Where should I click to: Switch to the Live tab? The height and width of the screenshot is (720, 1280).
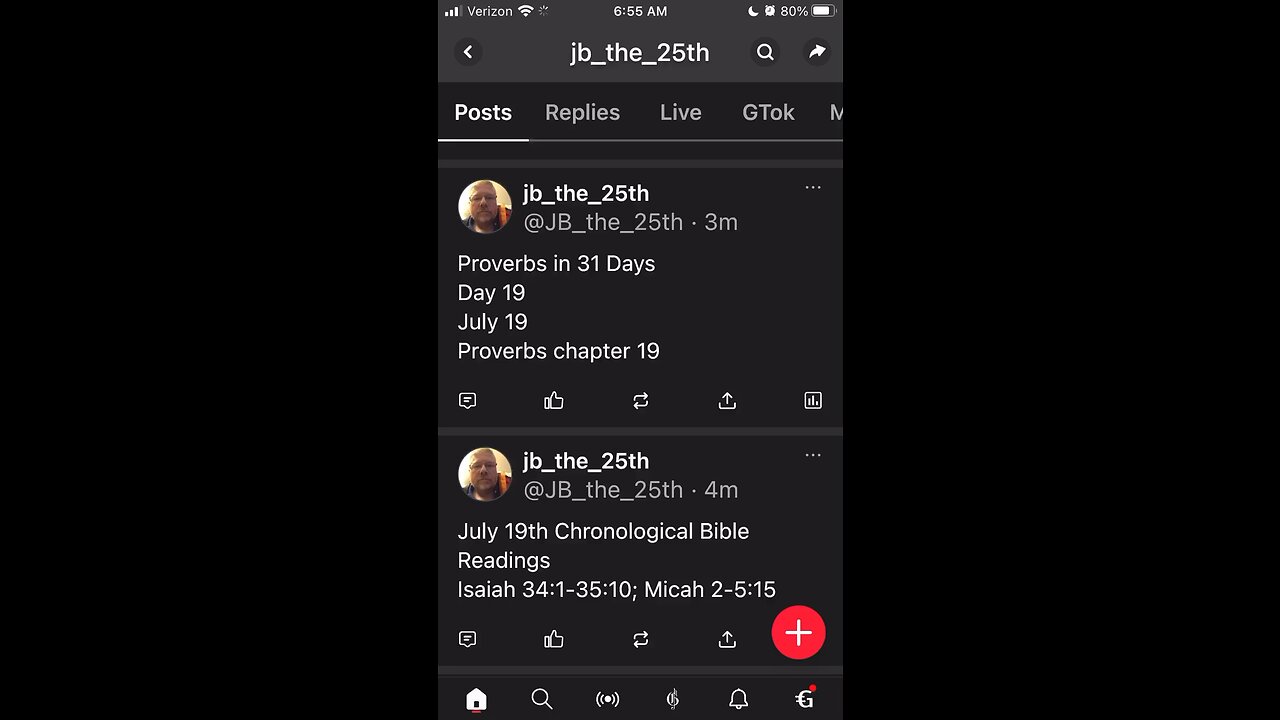pos(680,113)
